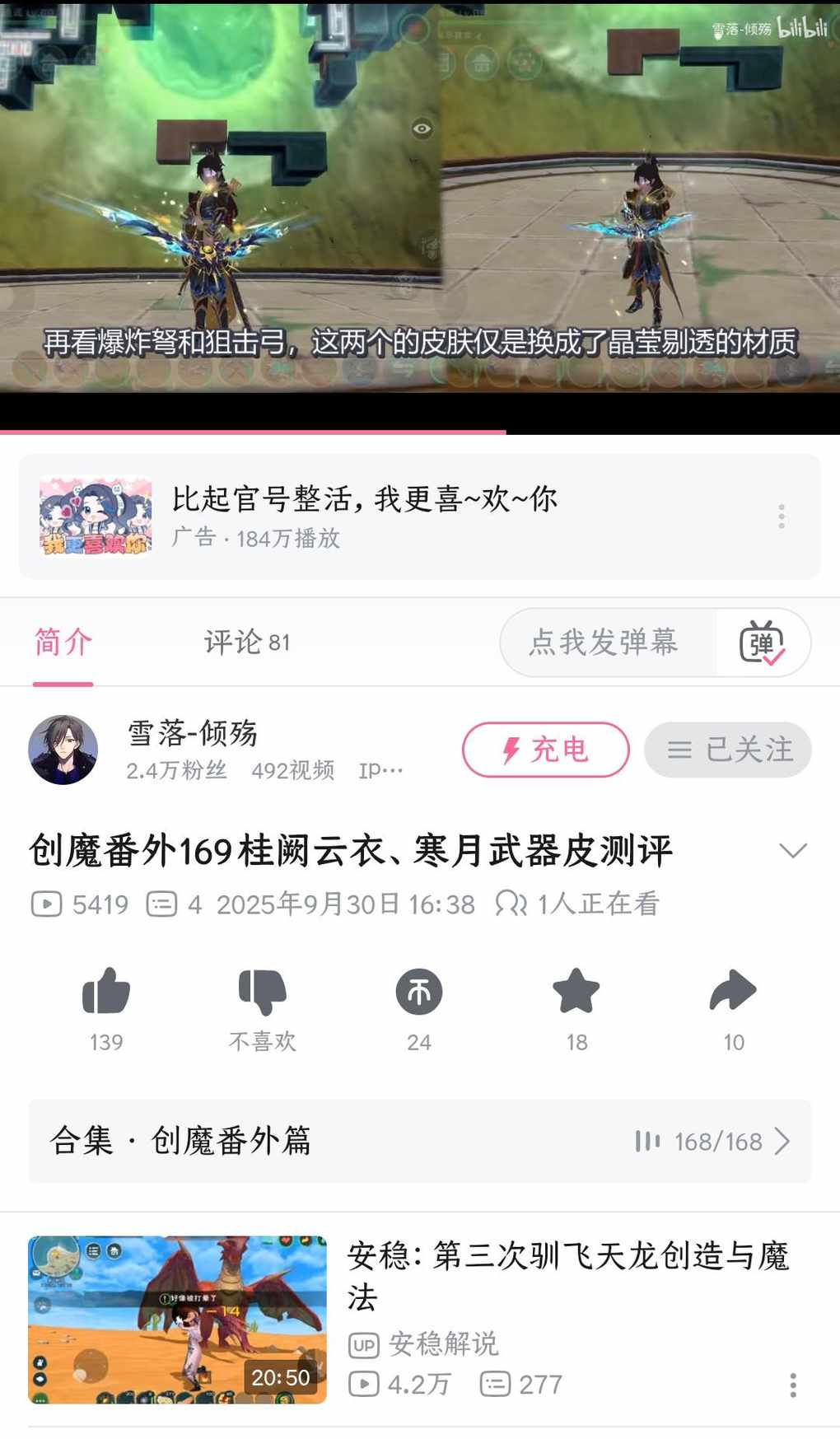Open more options for 安稳解说's video

tap(792, 1385)
